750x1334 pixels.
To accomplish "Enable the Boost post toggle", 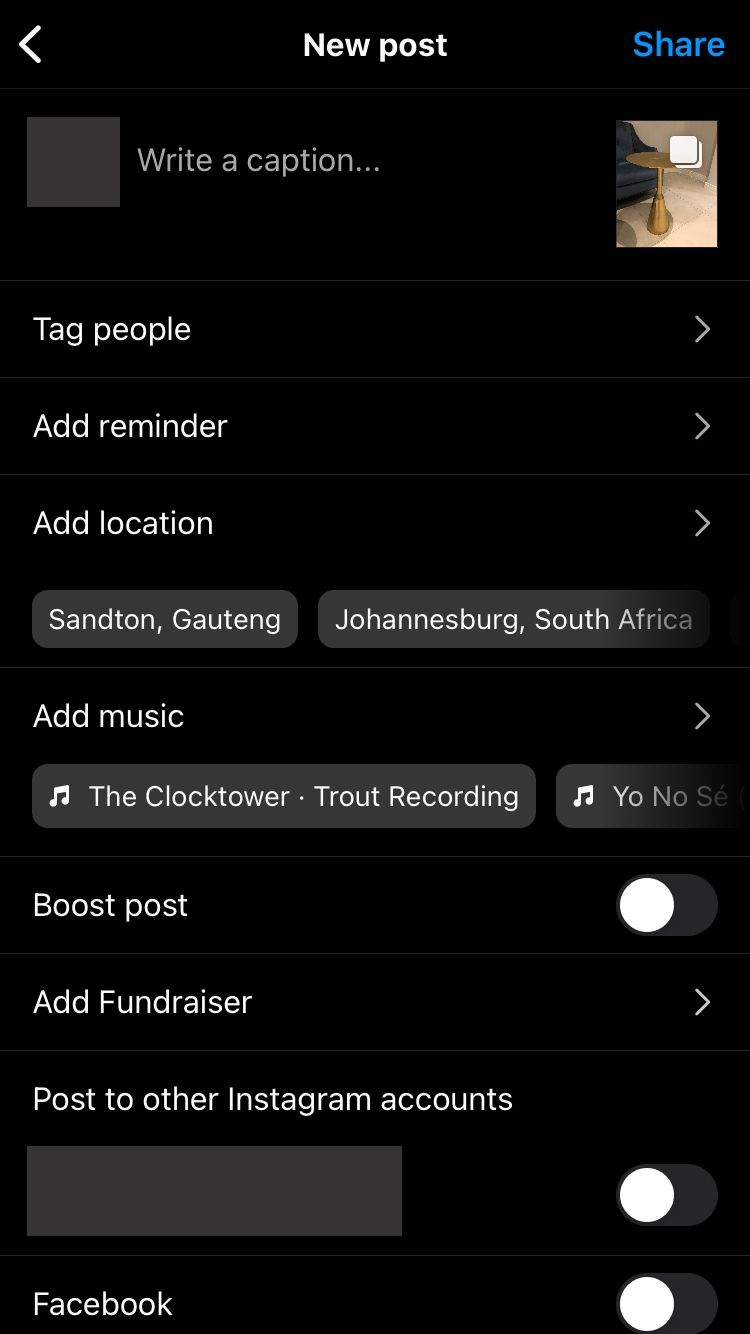I will tap(667, 905).
